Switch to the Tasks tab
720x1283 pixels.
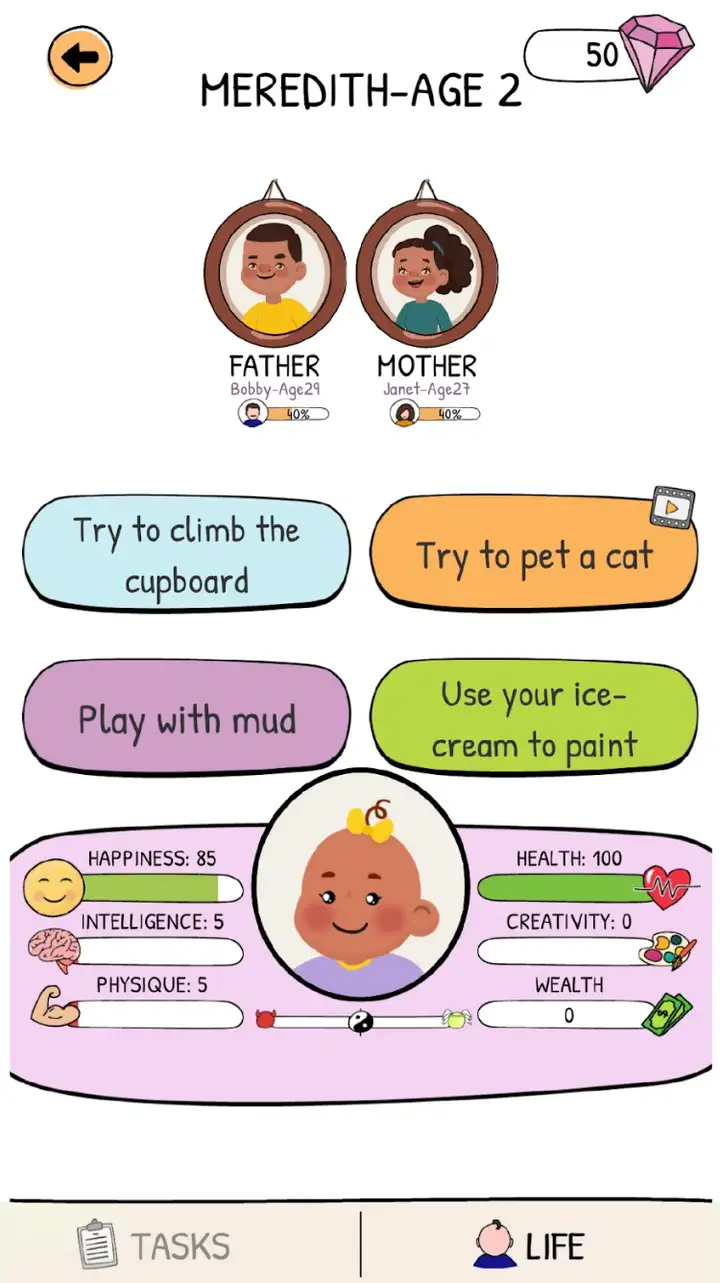click(155, 1246)
